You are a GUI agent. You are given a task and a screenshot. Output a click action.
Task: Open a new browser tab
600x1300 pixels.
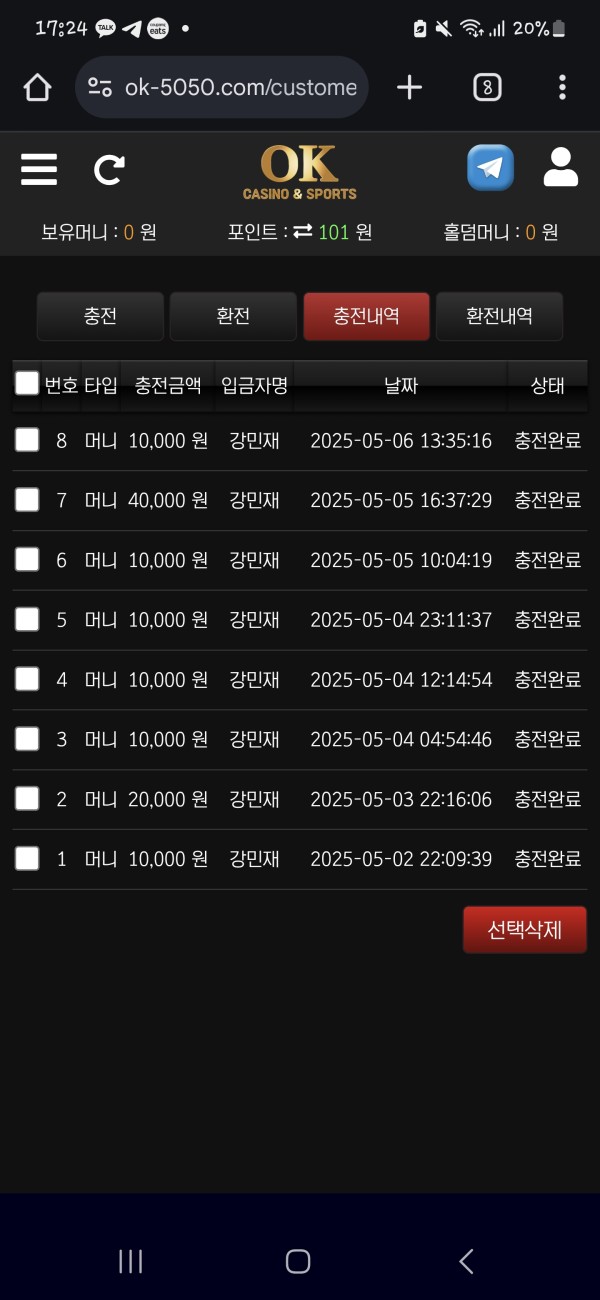point(409,88)
